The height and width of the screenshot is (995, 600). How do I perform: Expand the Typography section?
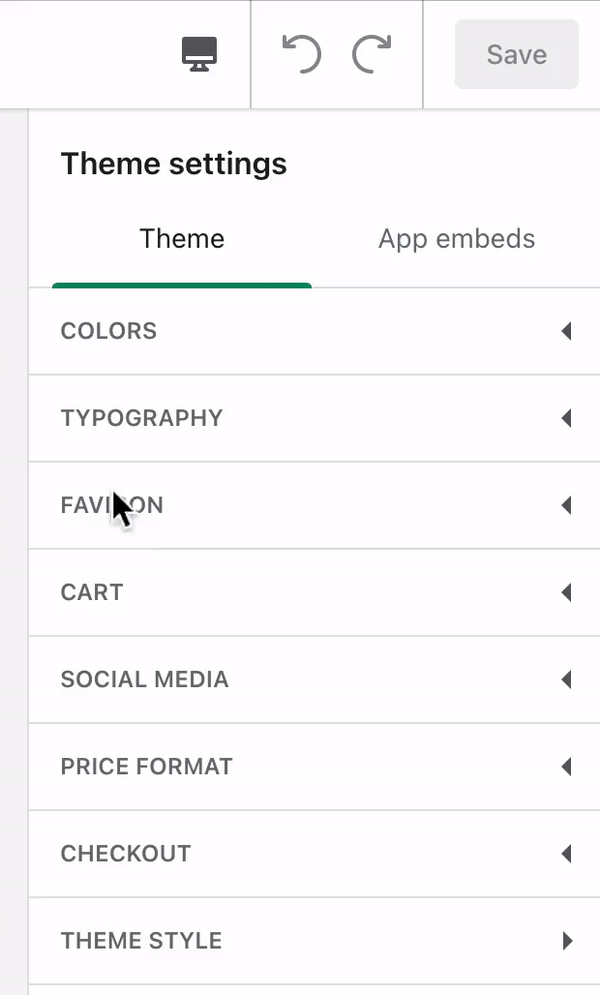315,418
